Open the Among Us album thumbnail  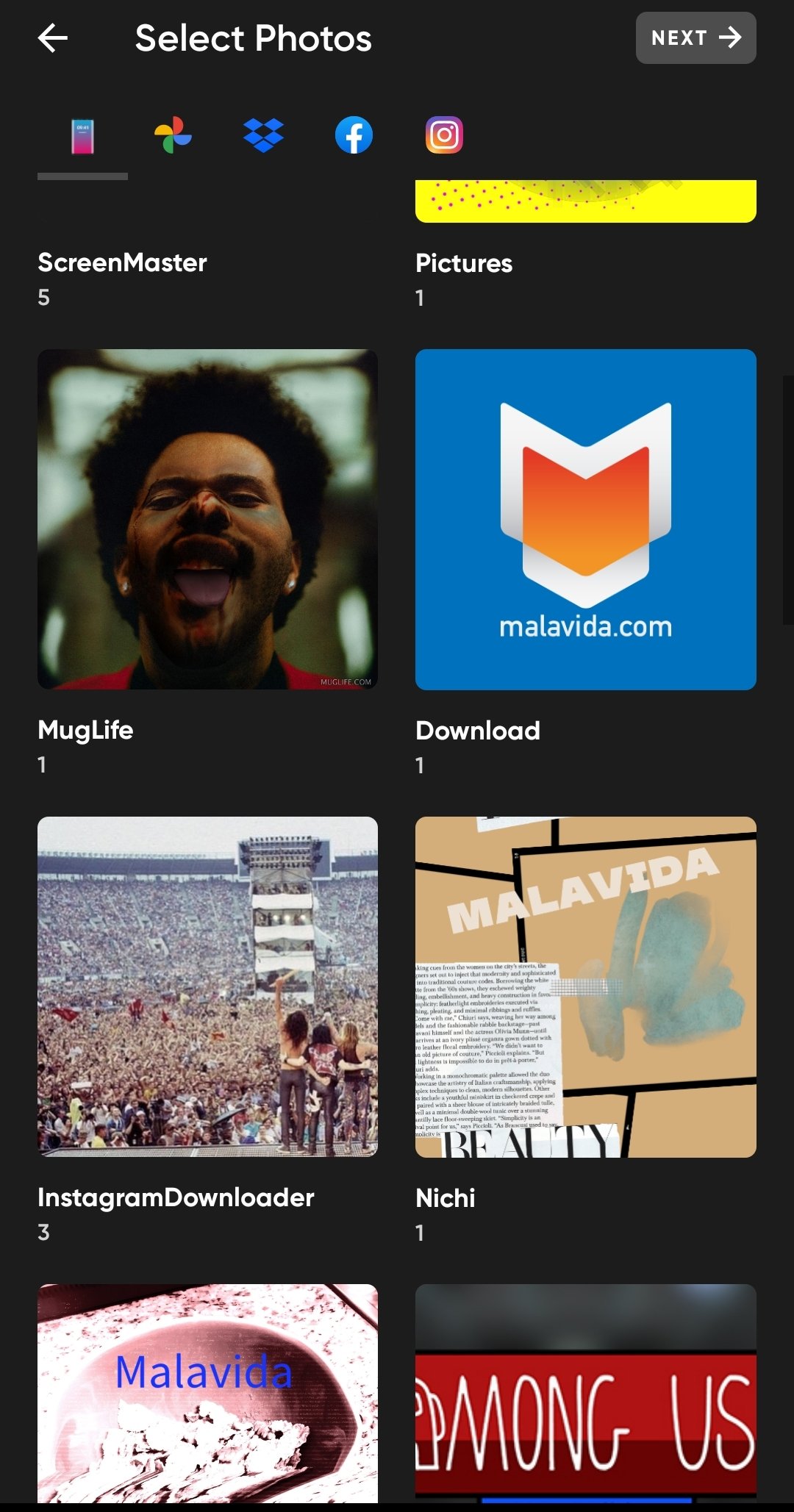click(585, 1393)
